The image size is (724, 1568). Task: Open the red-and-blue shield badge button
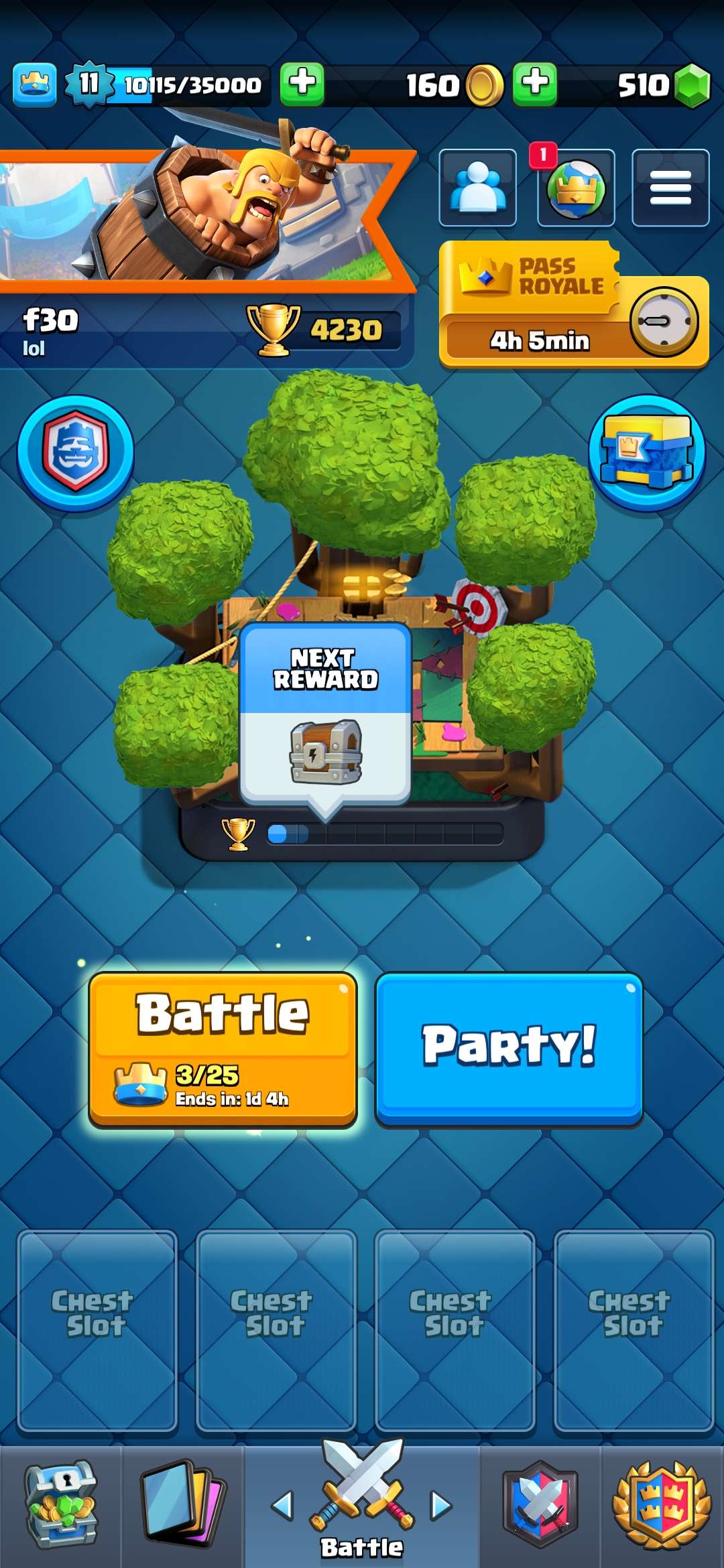point(75,452)
